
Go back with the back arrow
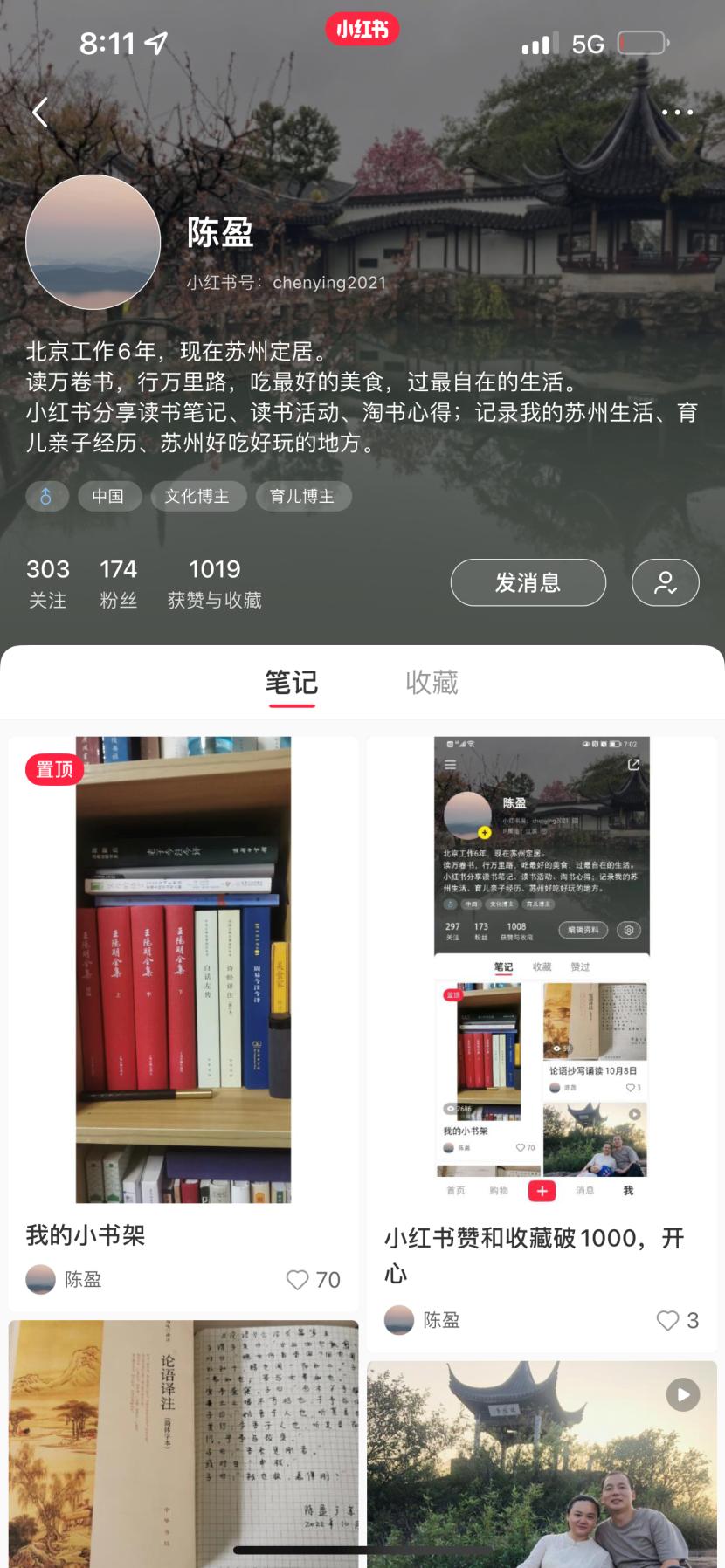tap(38, 112)
